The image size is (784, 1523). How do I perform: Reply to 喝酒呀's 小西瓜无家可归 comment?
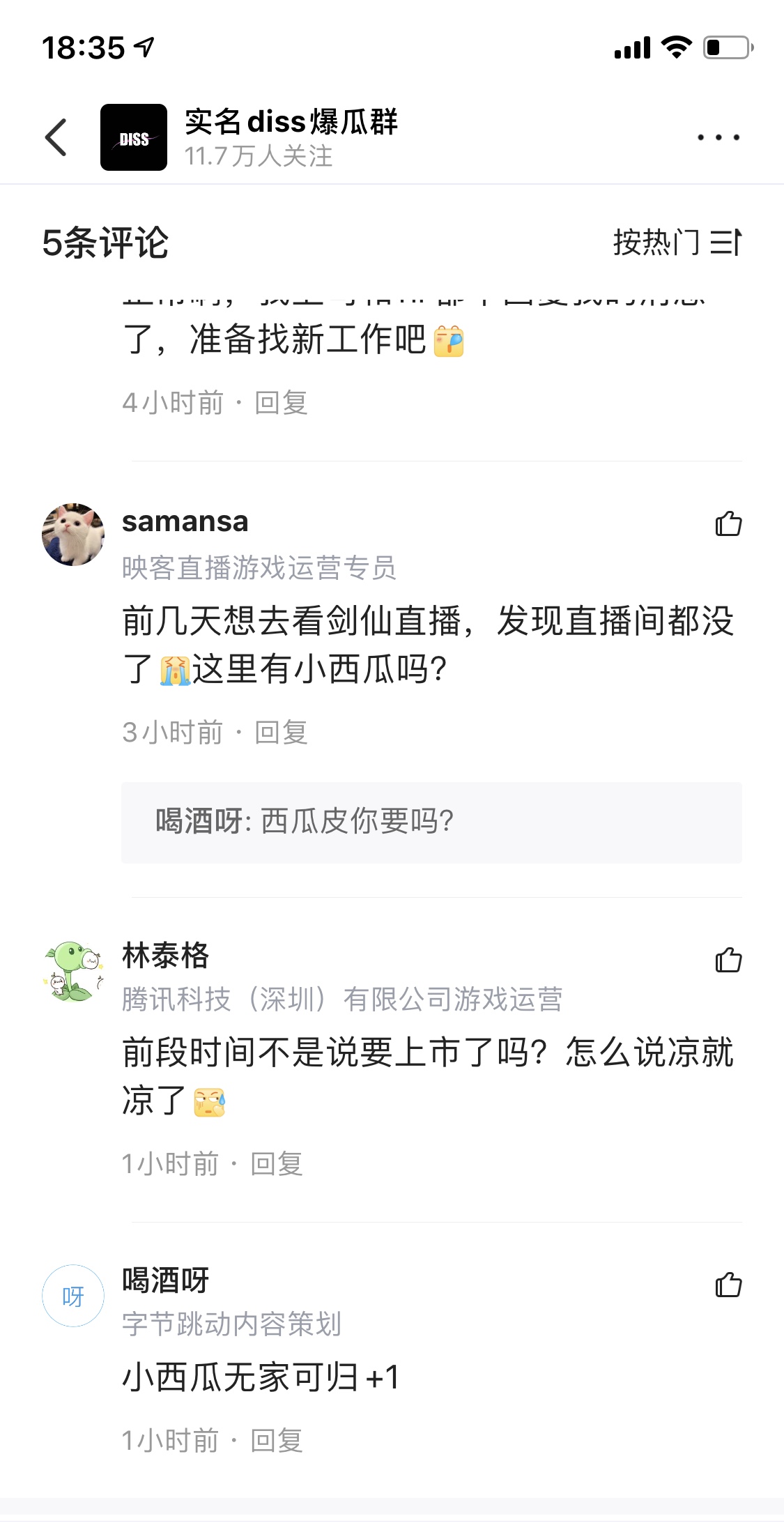(x=277, y=1441)
